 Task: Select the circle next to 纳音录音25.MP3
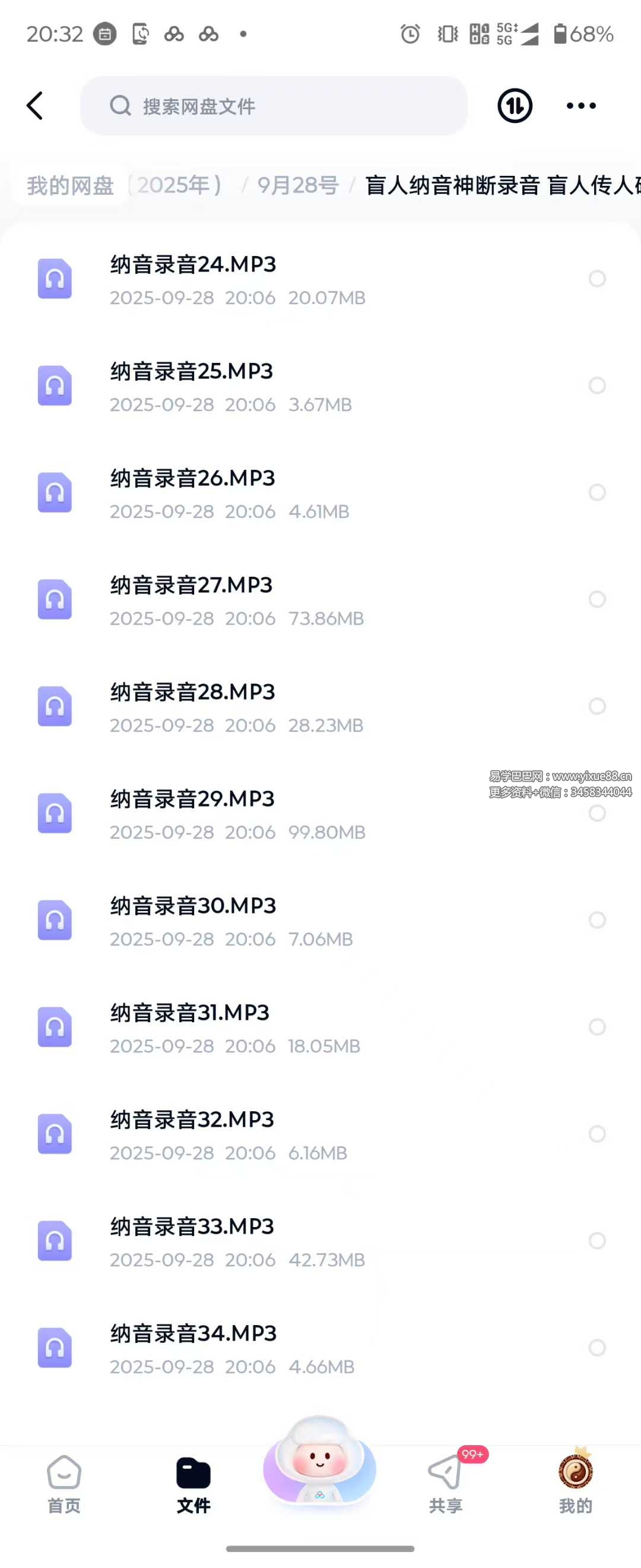click(x=597, y=385)
